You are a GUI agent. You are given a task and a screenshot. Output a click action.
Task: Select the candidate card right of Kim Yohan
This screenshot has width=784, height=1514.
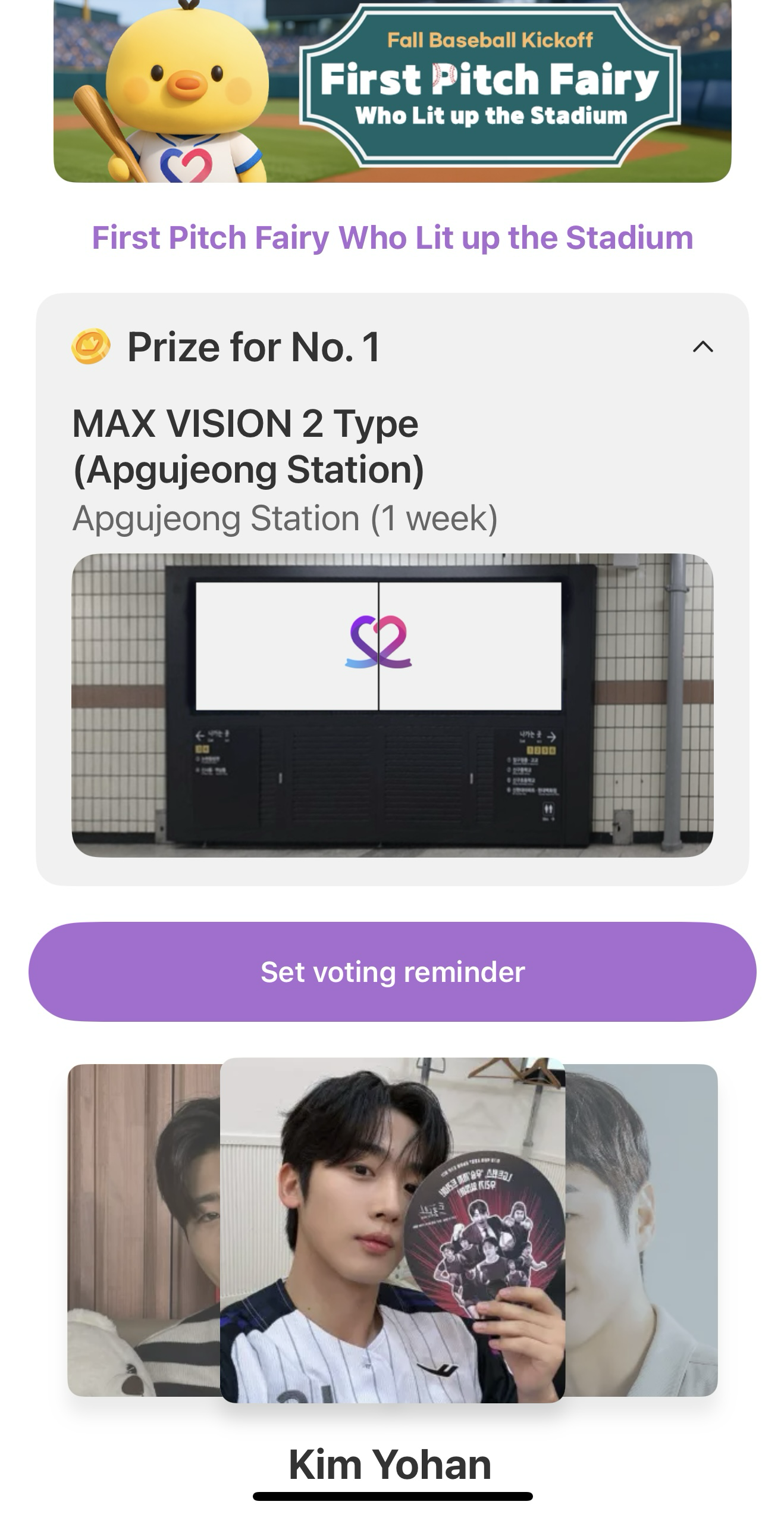click(641, 1230)
